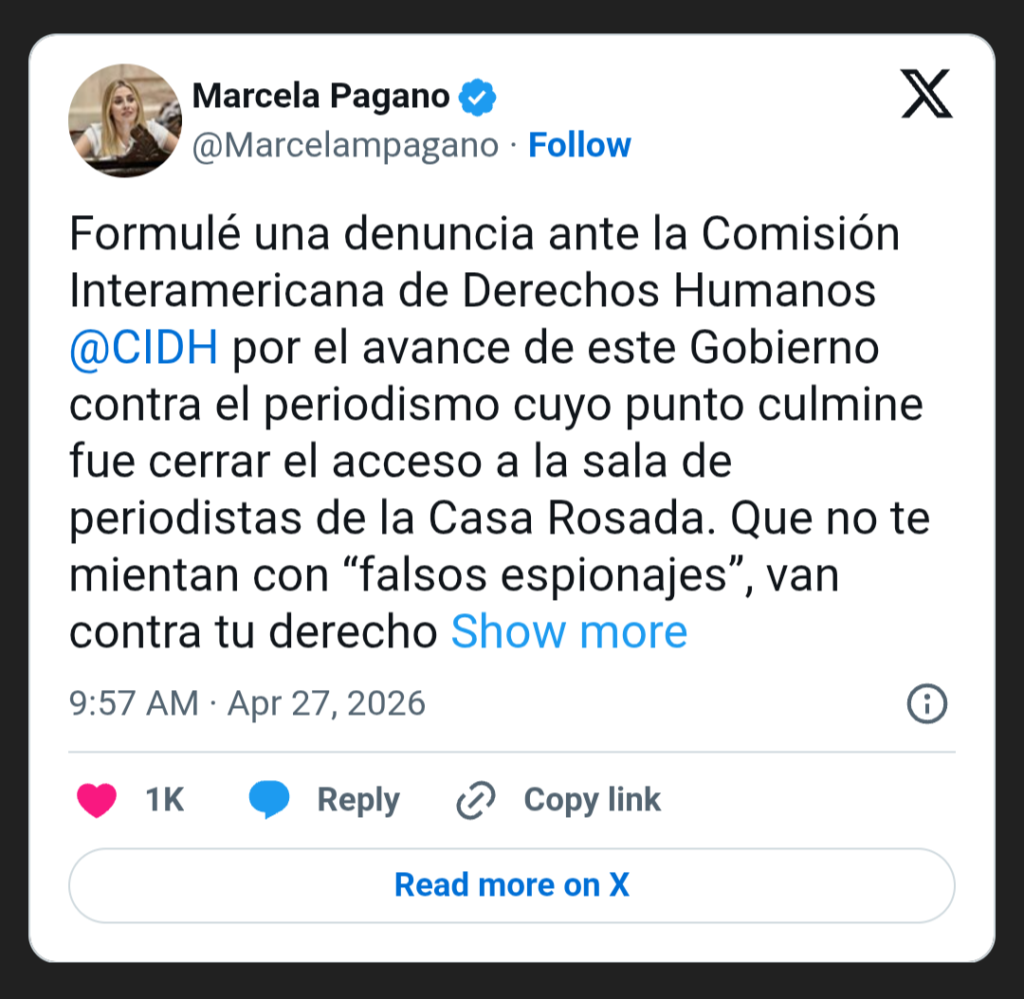
Task: Copy link to this post
Action: (558, 800)
